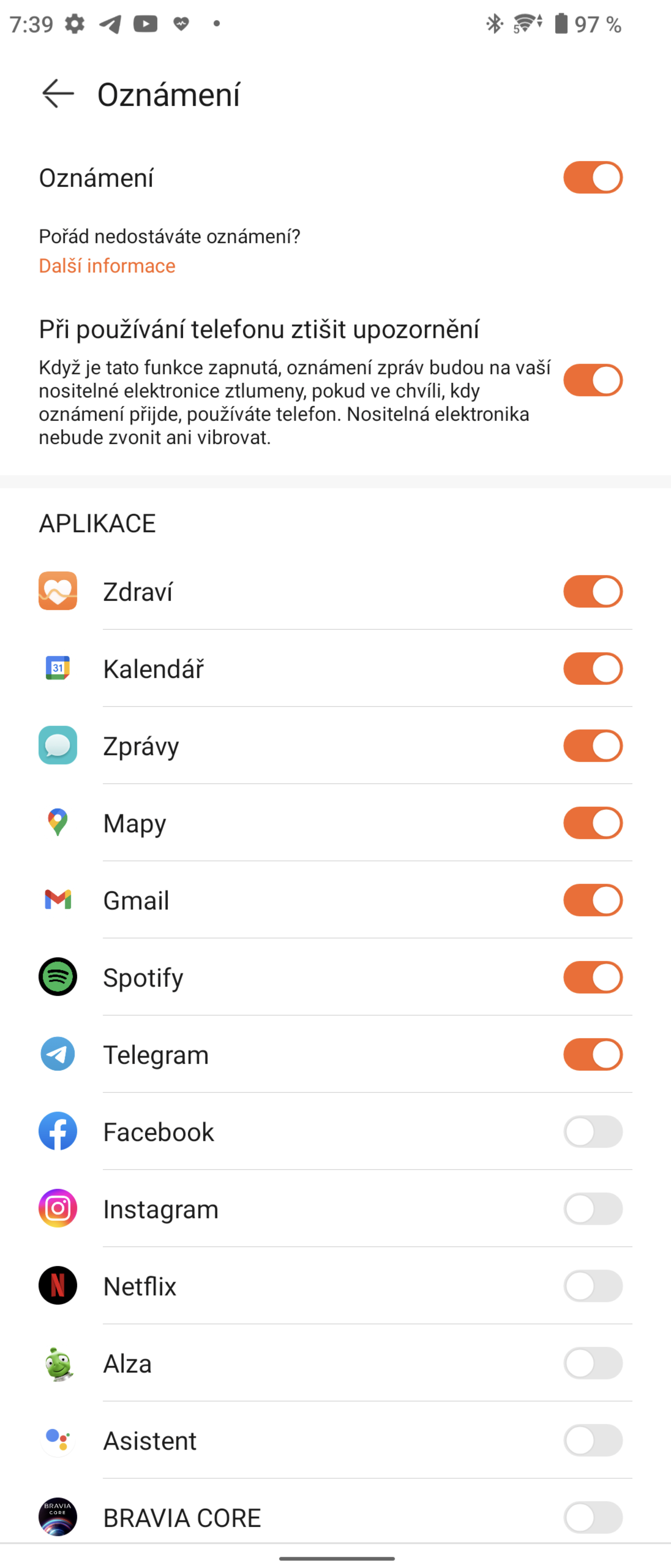This screenshot has width=671, height=1568.
Task: Click the Spotify icon
Action: tap(58, 977)
